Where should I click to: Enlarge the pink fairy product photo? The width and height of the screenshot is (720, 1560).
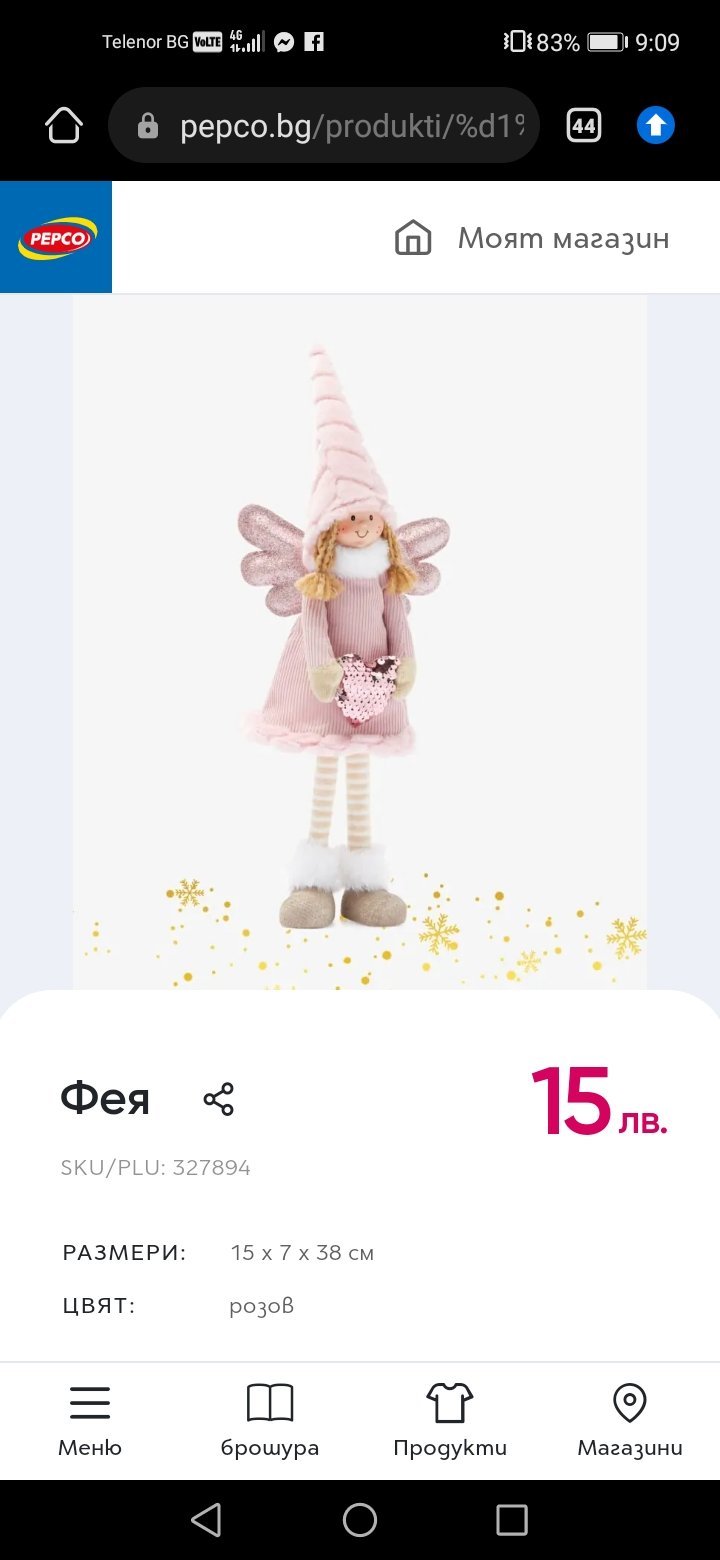pos(360,640)
